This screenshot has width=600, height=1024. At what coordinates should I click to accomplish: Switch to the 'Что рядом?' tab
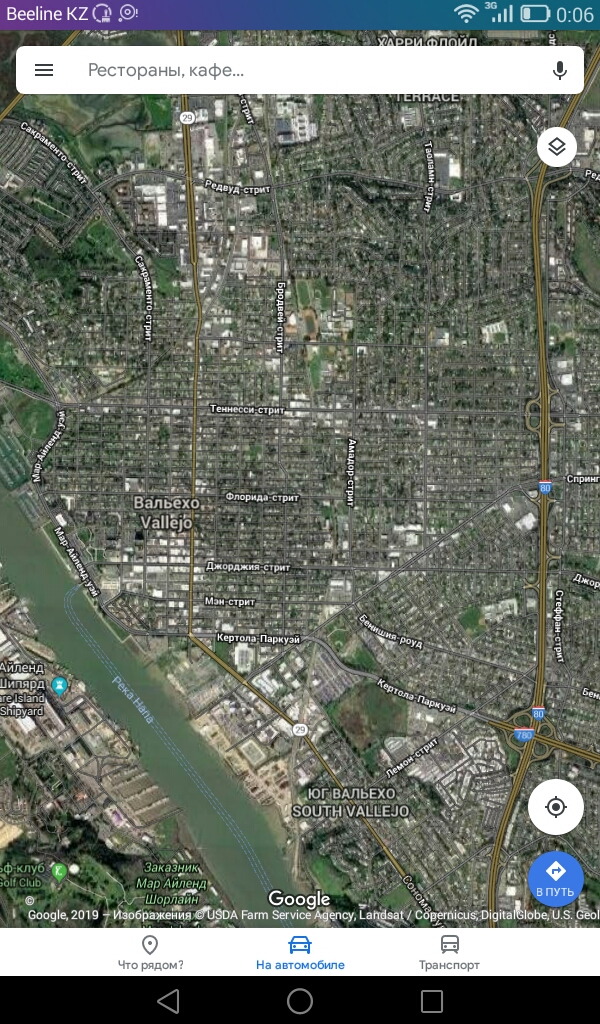tap(150, 953)
